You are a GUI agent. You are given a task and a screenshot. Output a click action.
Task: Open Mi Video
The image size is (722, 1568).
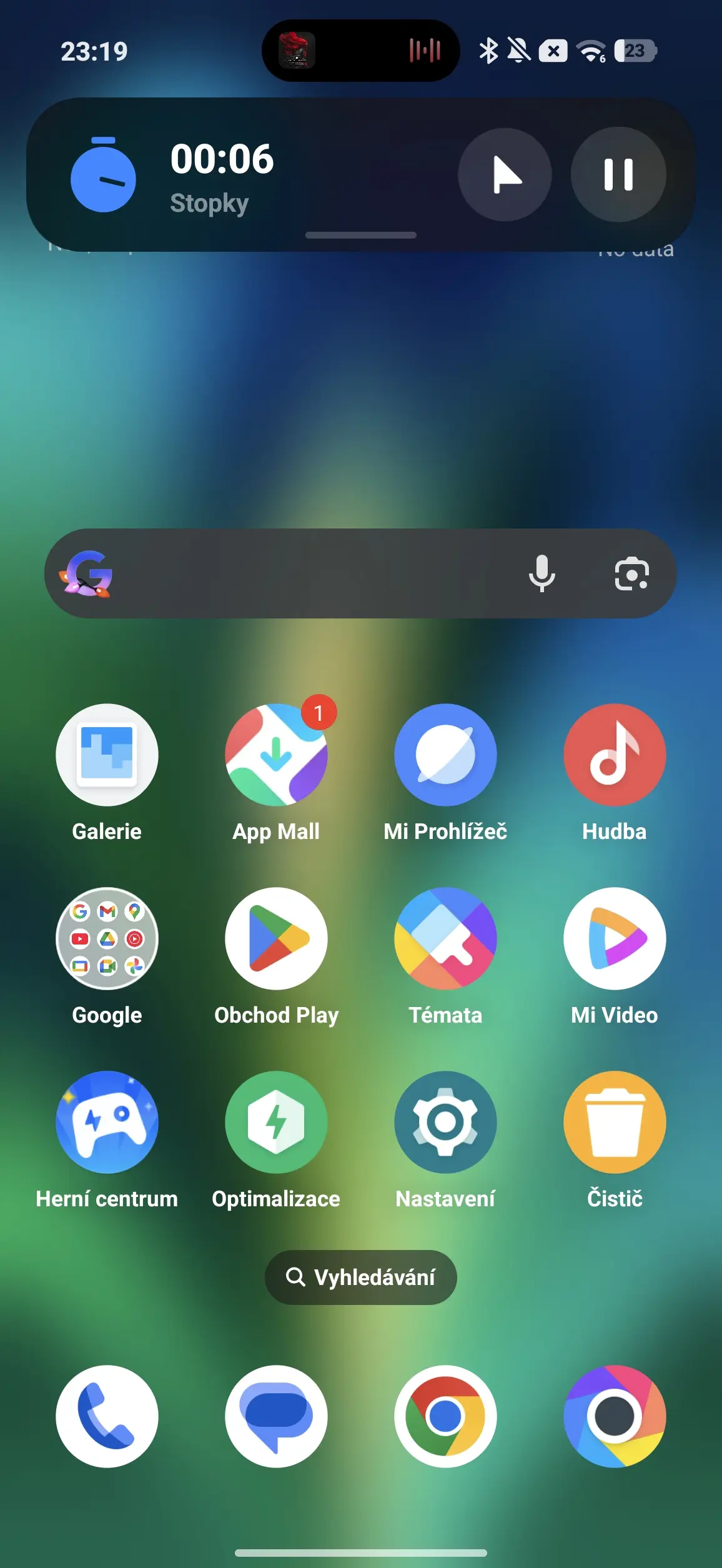[x=615, y=938]
